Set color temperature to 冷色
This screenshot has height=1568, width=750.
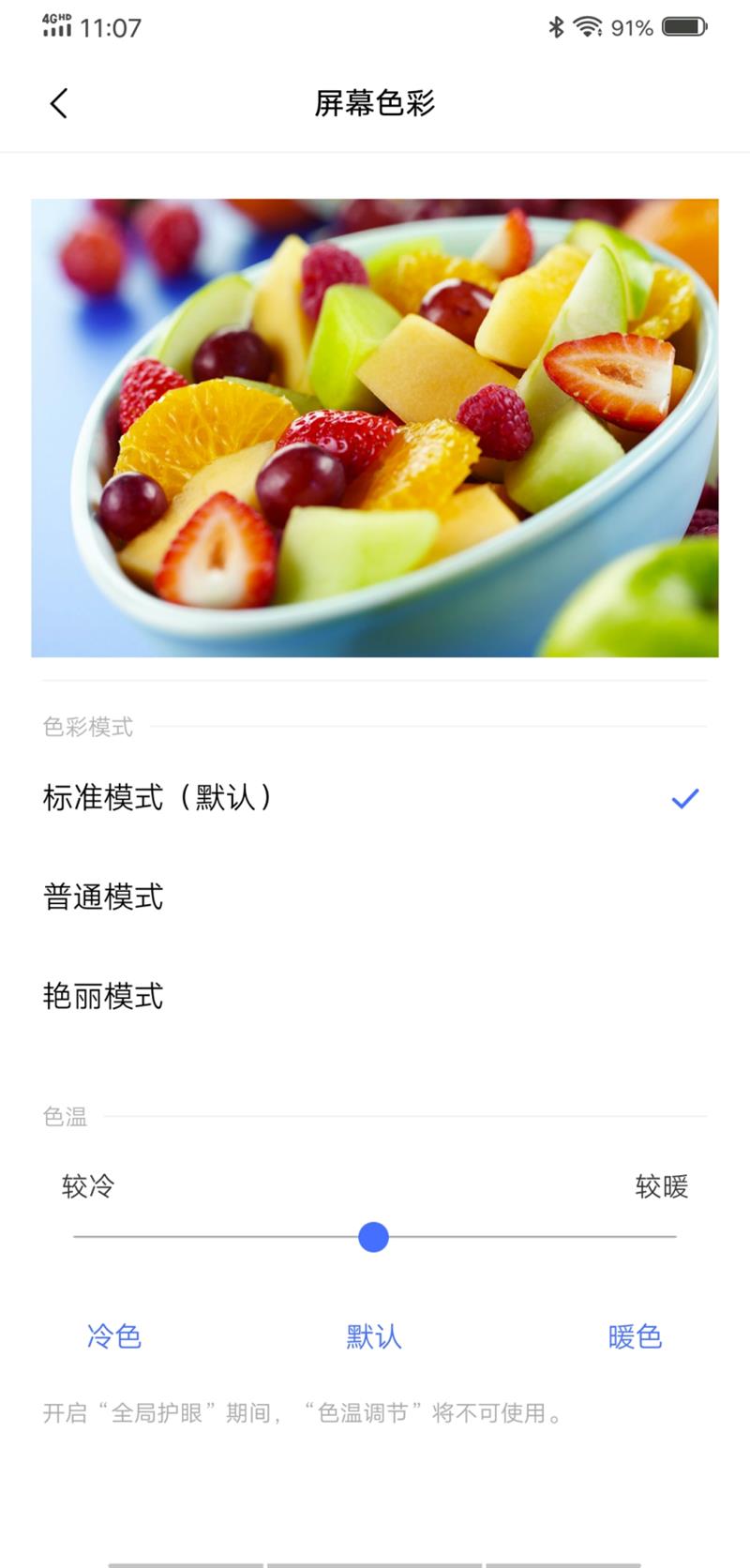113,1336
